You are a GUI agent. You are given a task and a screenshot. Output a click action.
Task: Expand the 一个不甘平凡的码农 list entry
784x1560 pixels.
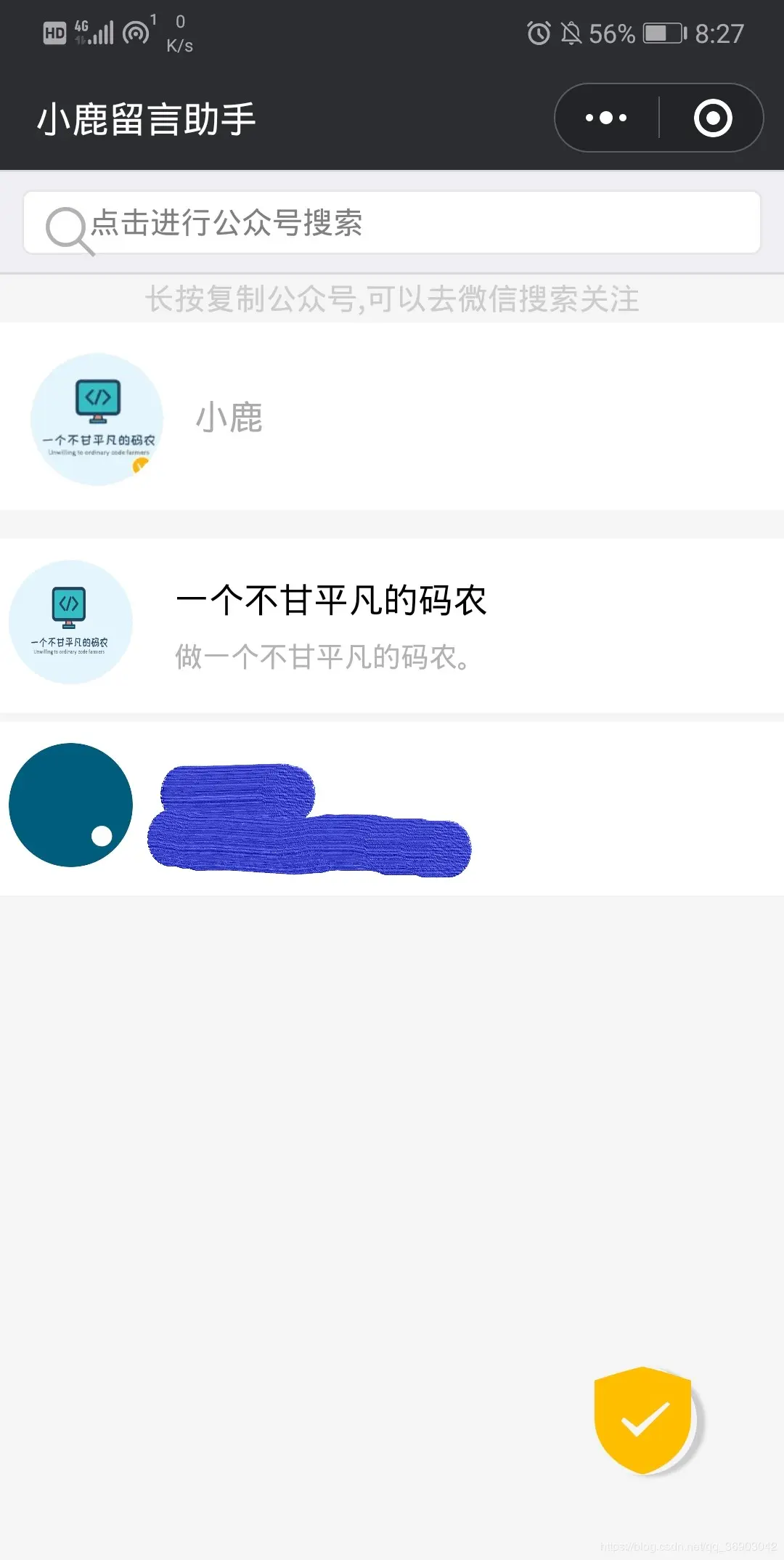pyautogui.click(x=392, y=623)
